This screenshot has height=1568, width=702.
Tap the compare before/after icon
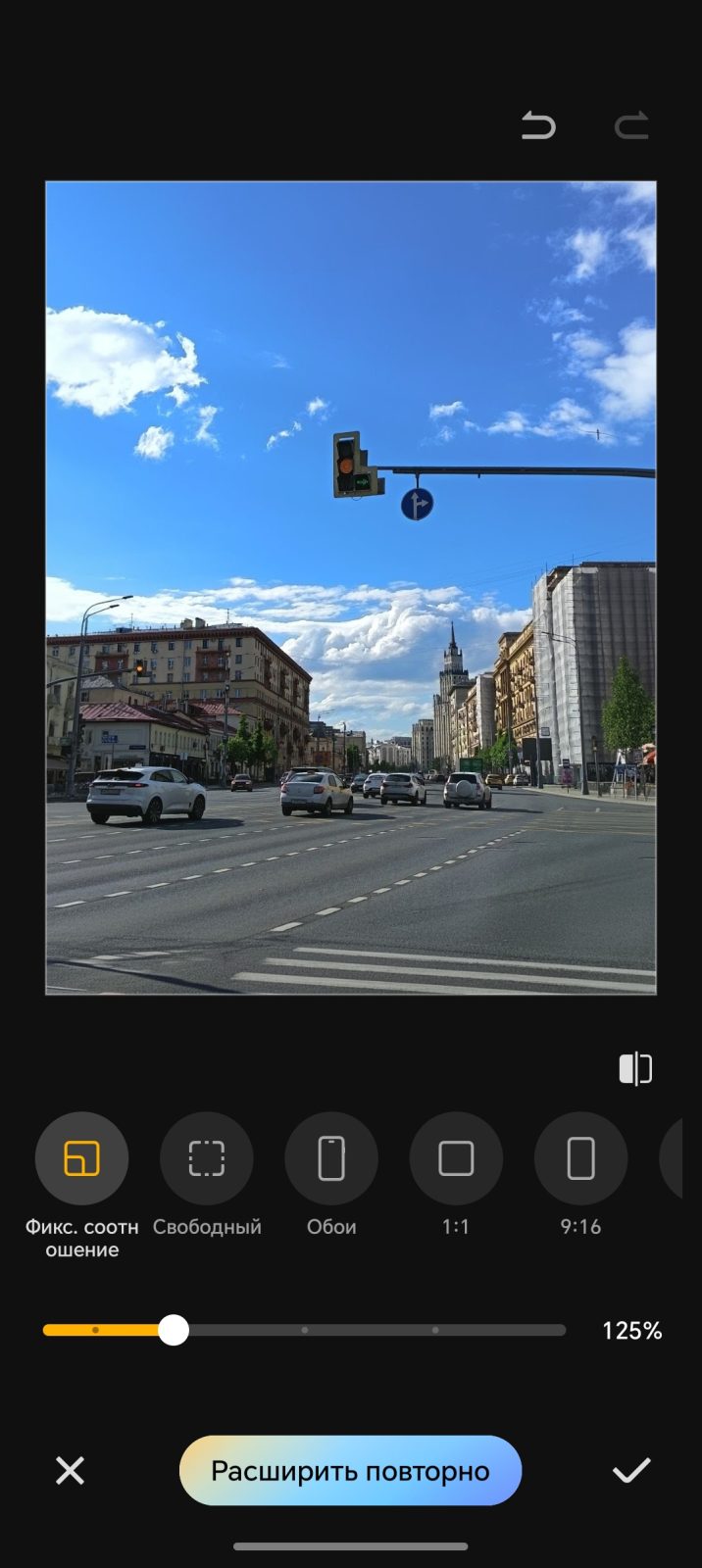point(635,1068)
